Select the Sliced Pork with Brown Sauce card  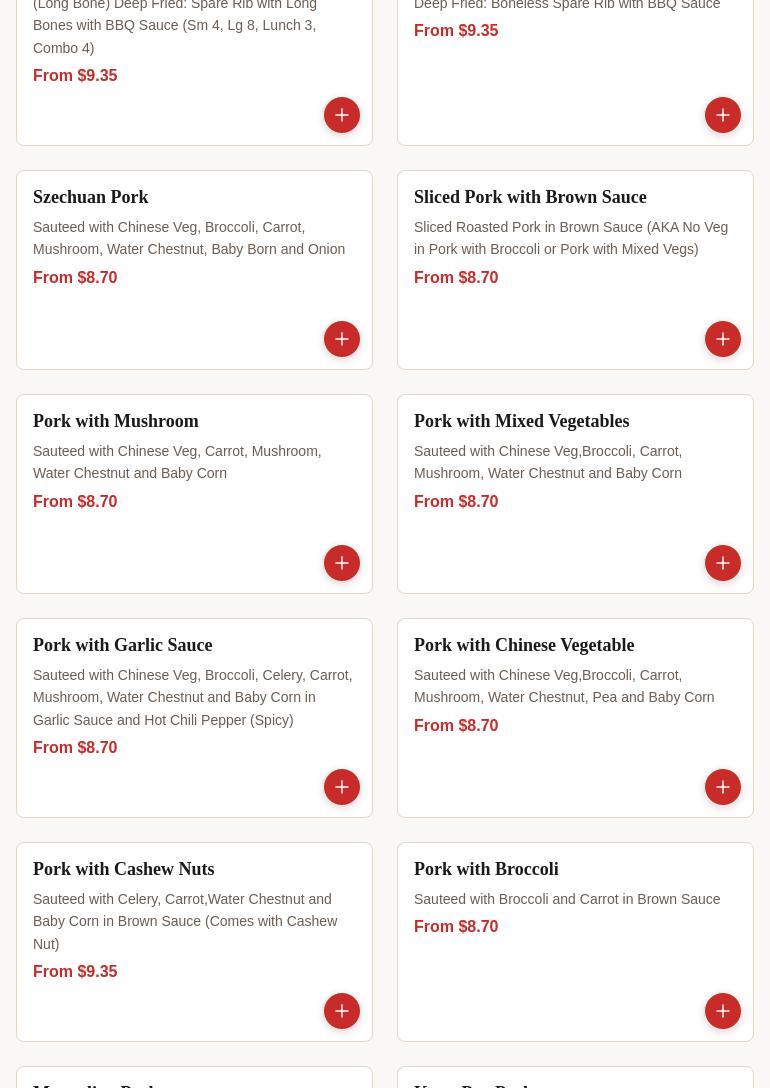tap(529, 197)
